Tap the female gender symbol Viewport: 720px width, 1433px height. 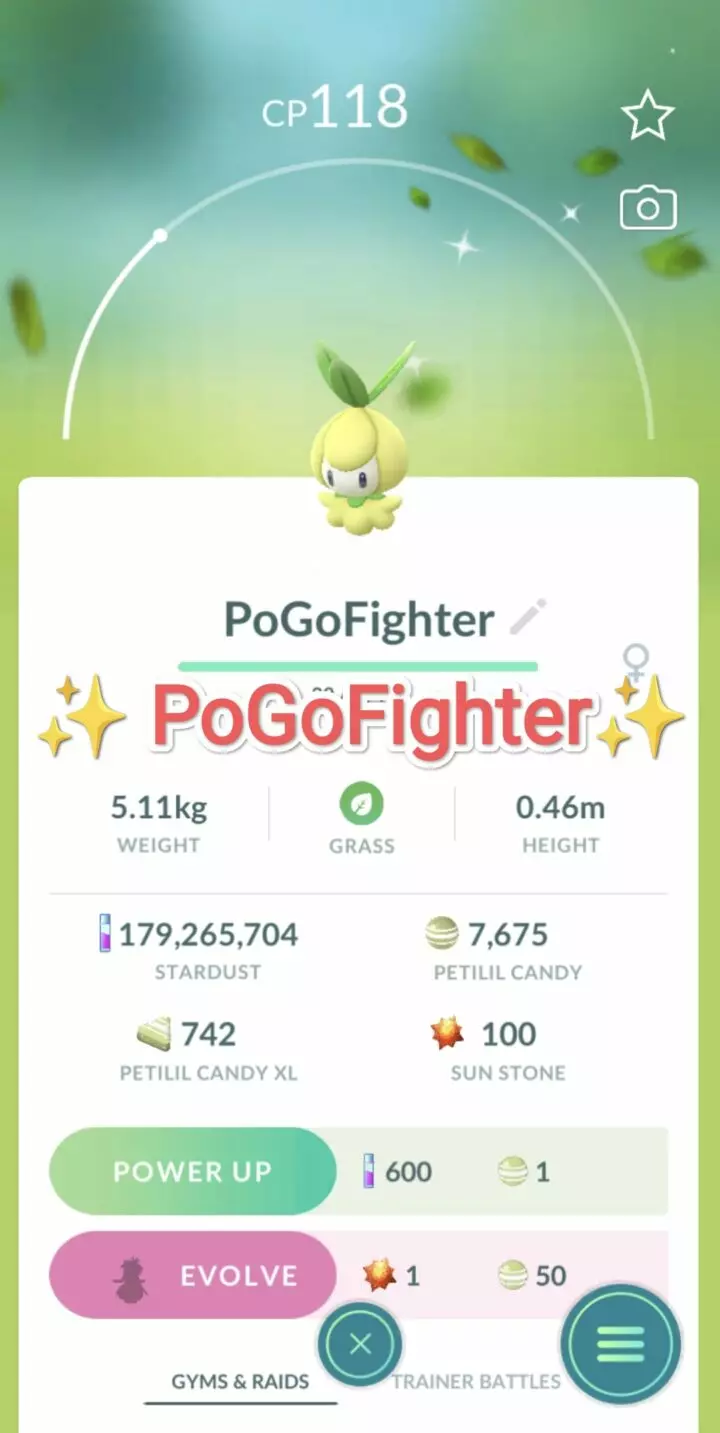(637, 662)
